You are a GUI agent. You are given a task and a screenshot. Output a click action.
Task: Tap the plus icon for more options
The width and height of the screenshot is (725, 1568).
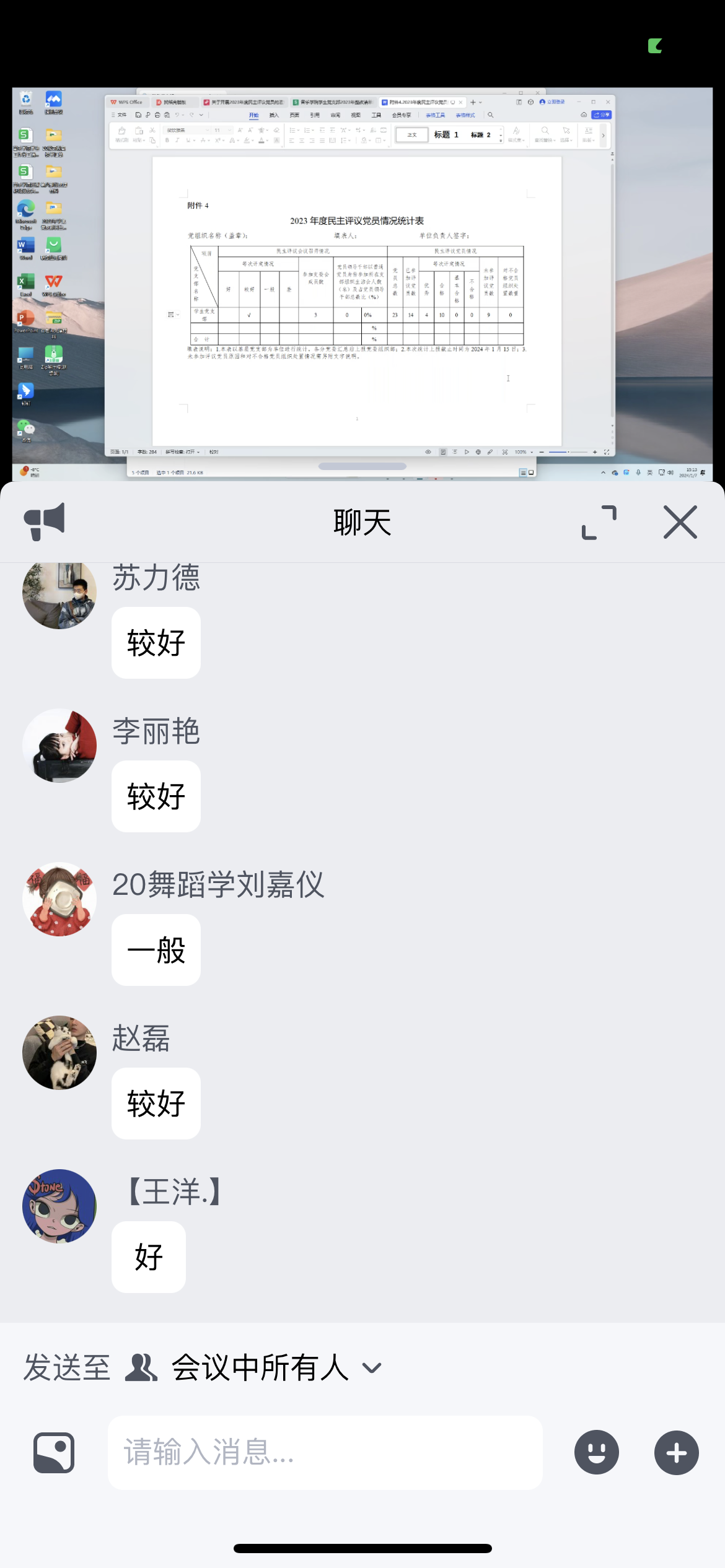point(676,1452)
